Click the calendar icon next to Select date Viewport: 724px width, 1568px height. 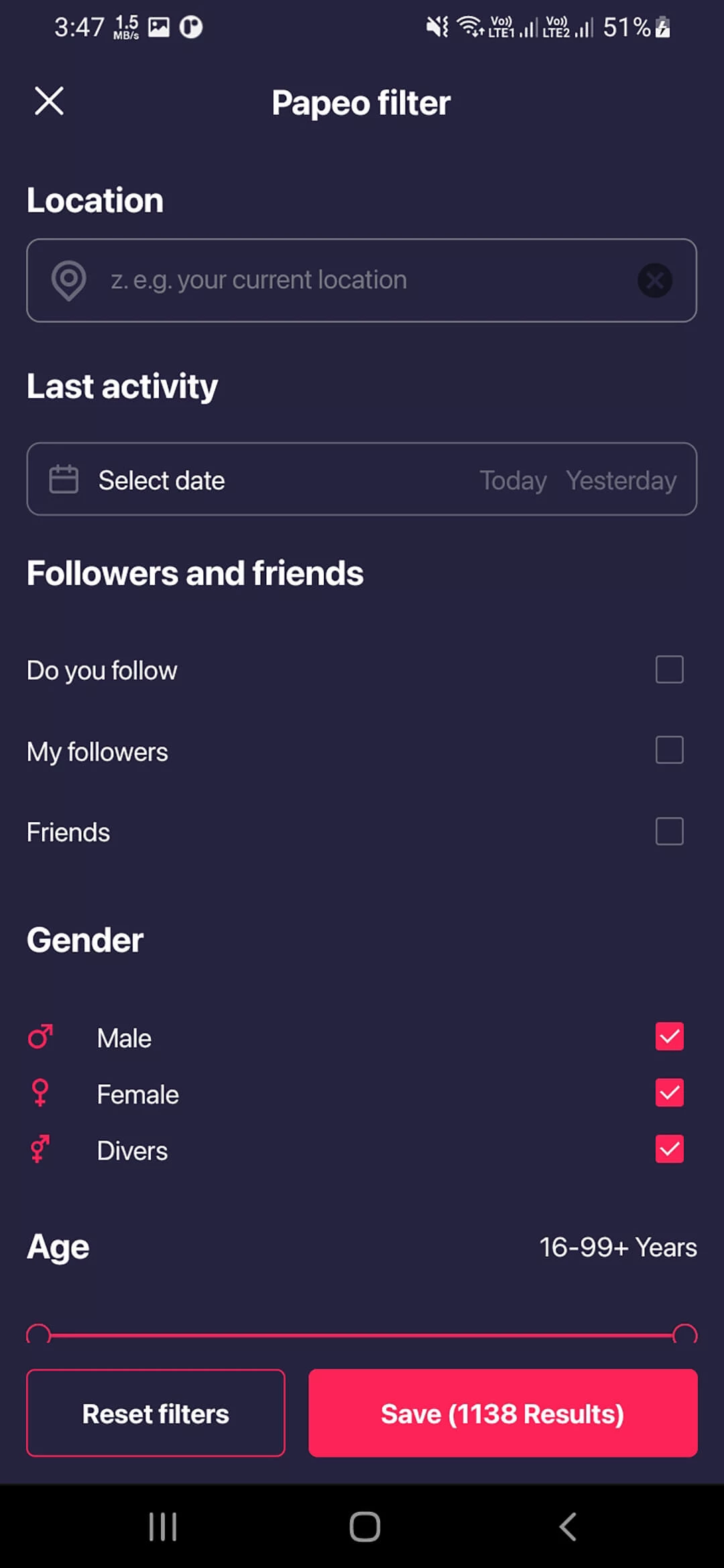64,479
